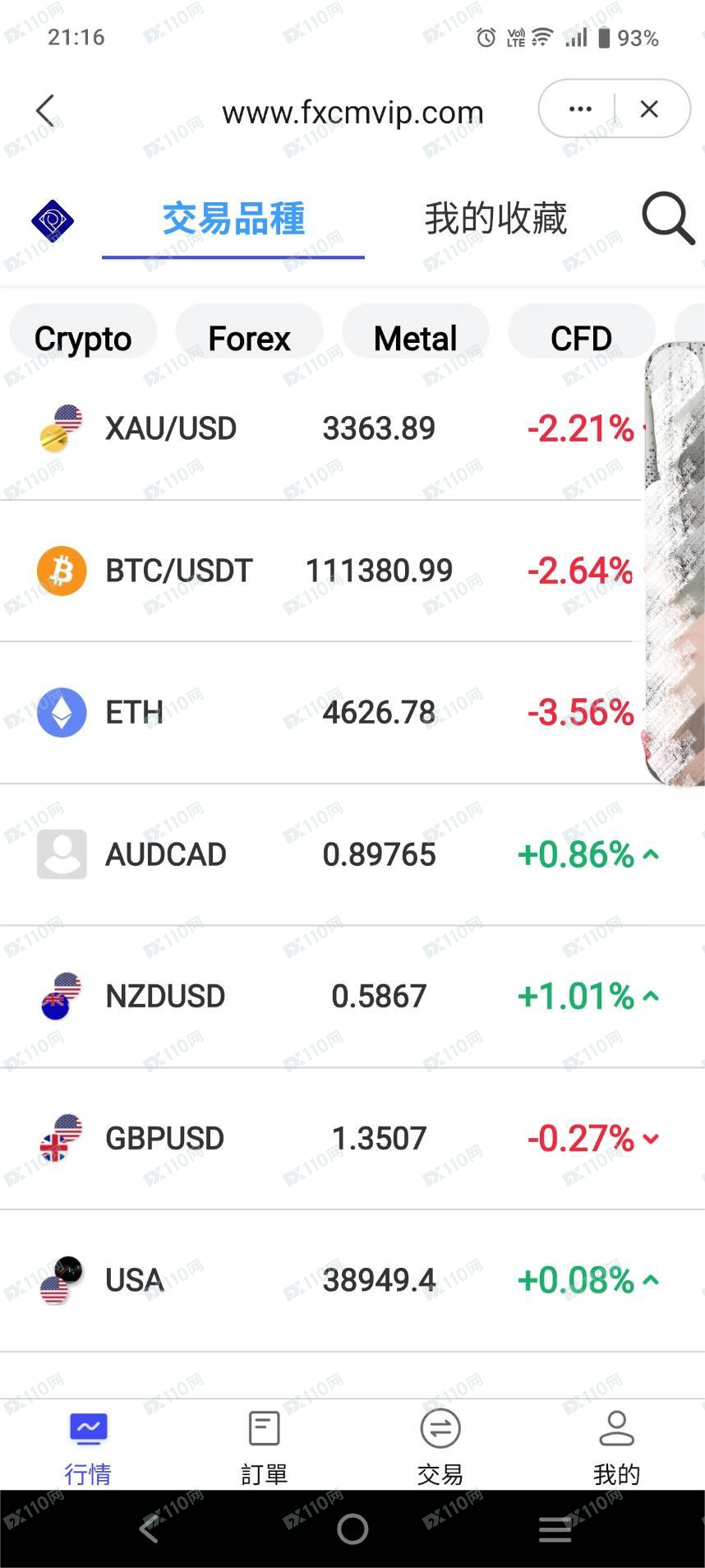This screenshot has width=705, height=1568.
Task: Select the Bitcoin coin icon on BTC/USDT row
Action: coord(61,570)
